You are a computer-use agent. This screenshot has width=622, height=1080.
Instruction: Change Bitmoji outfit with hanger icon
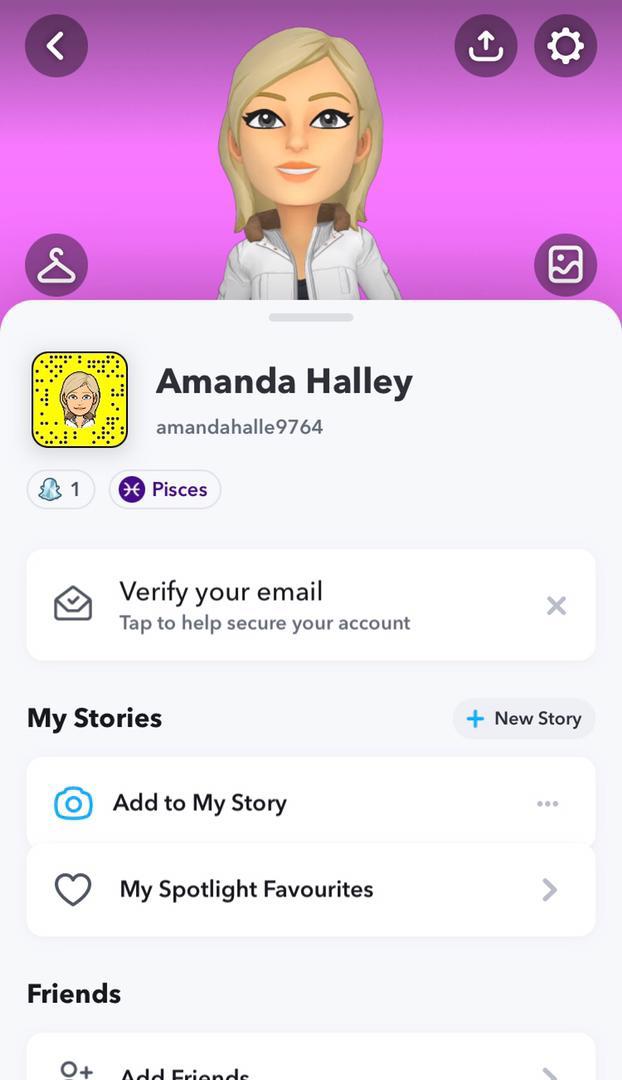(x=56, y=265)
